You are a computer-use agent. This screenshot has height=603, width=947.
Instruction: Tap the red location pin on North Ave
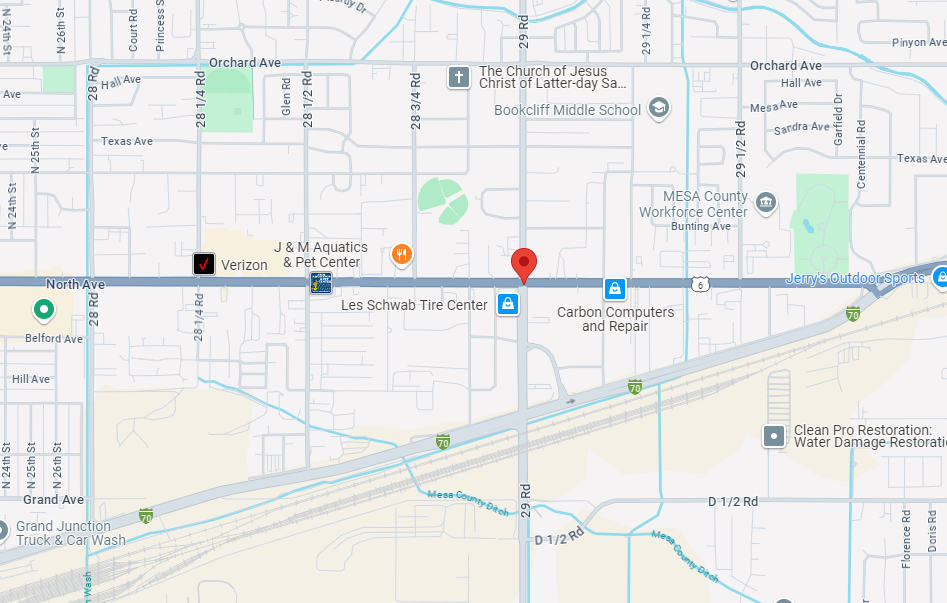click(524, 265)
